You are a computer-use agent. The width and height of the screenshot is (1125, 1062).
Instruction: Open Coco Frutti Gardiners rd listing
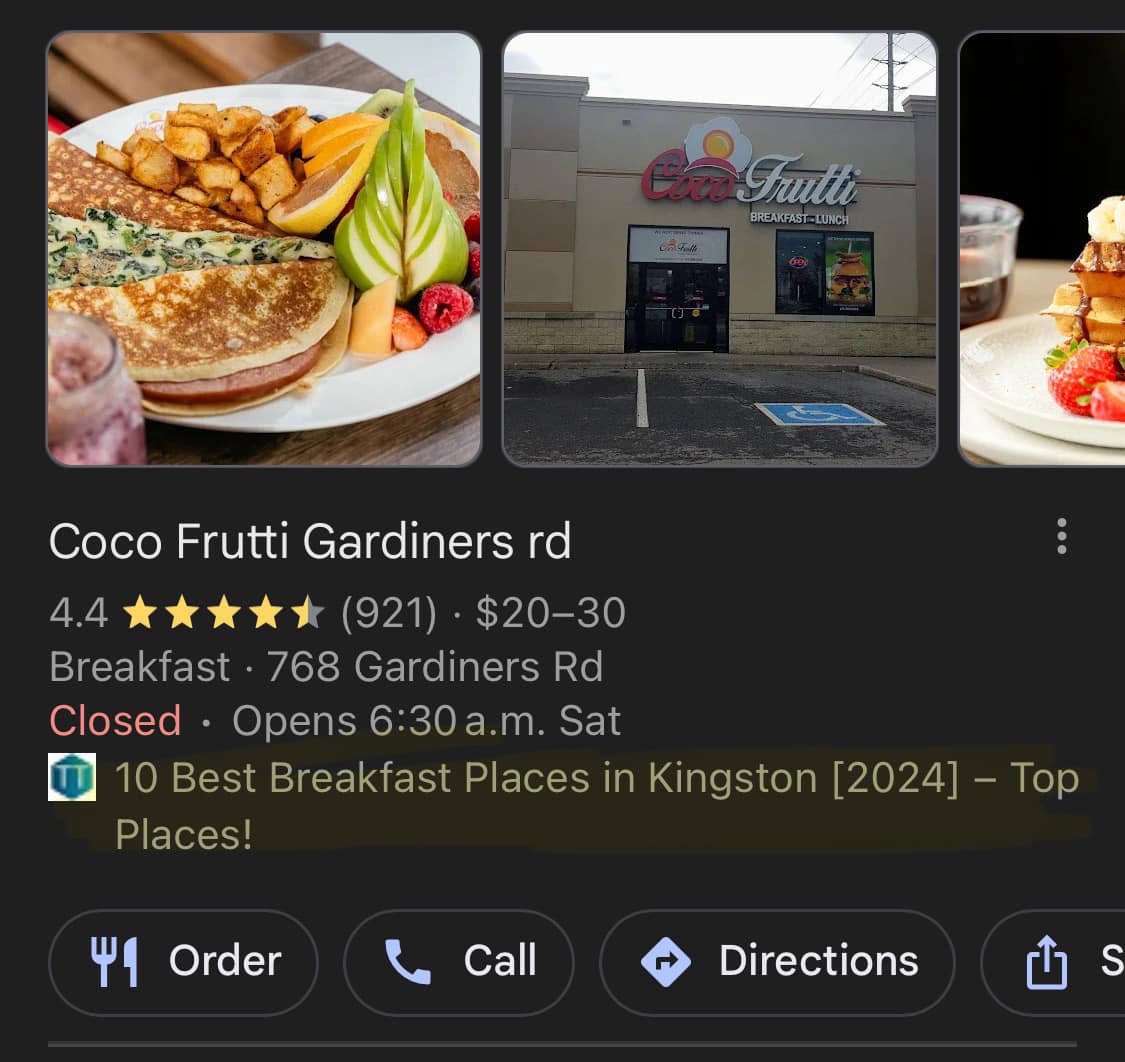310,543
